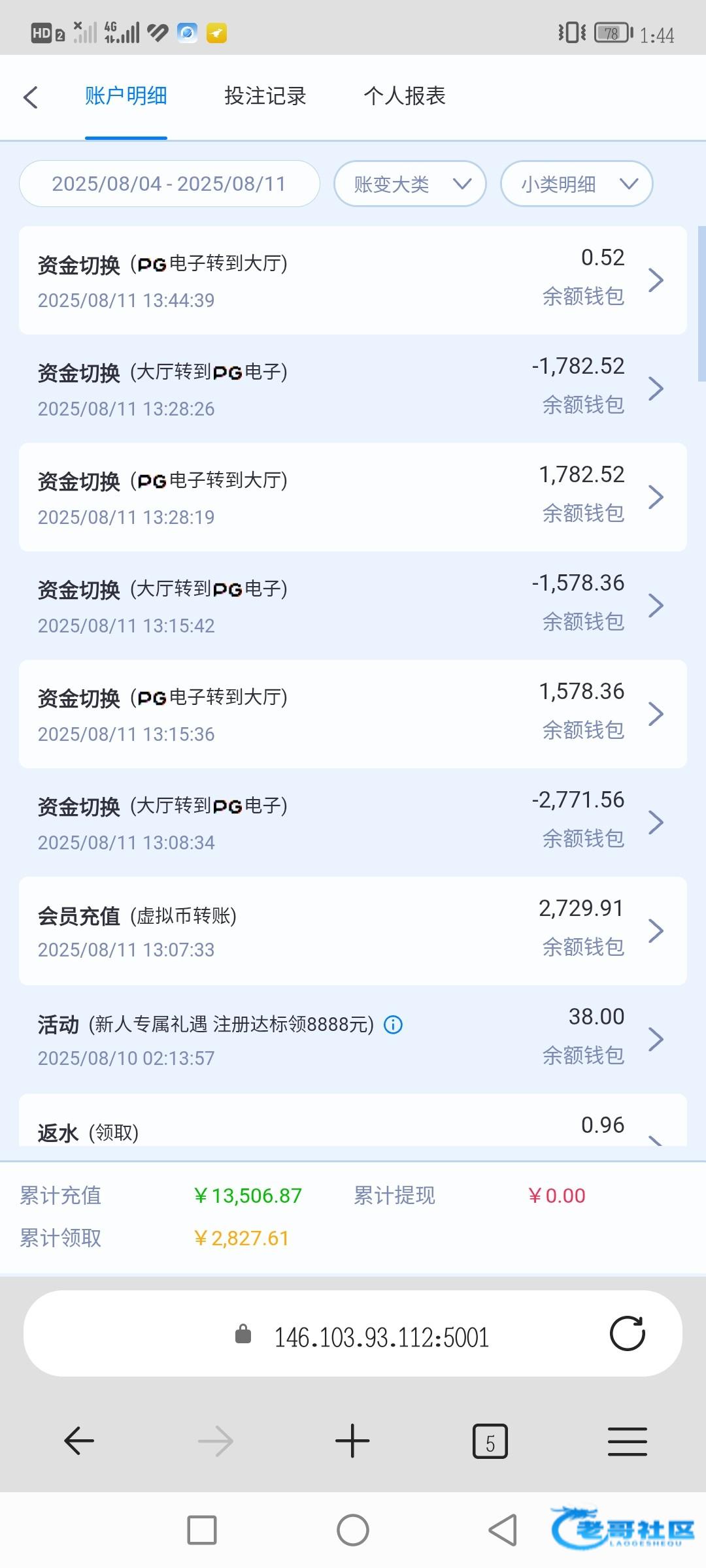The height and width of the screenshot is (1568, 706).
Task: Expand the 账变大类 dropdown
Action: [410, 184]
